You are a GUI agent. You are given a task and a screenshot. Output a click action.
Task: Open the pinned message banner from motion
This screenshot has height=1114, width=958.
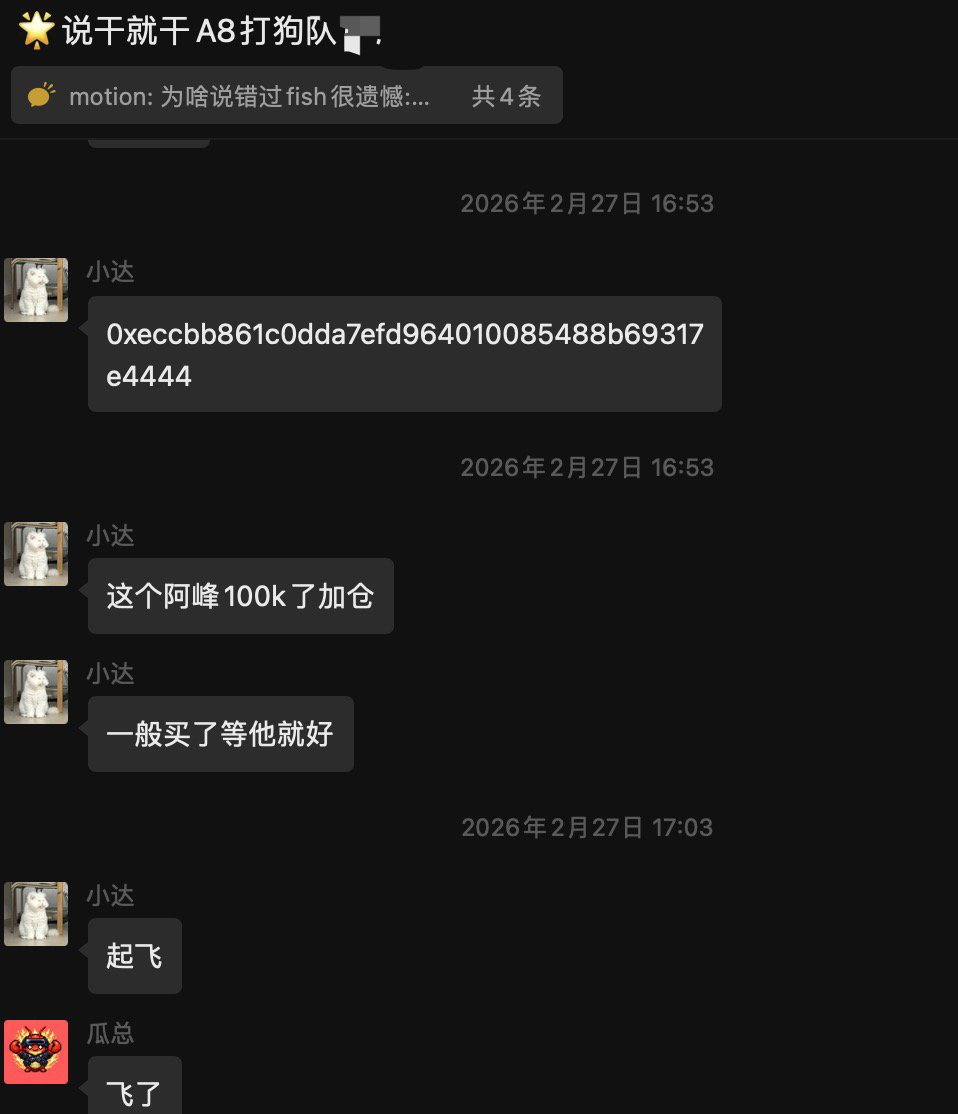click(x=286, y=96)
